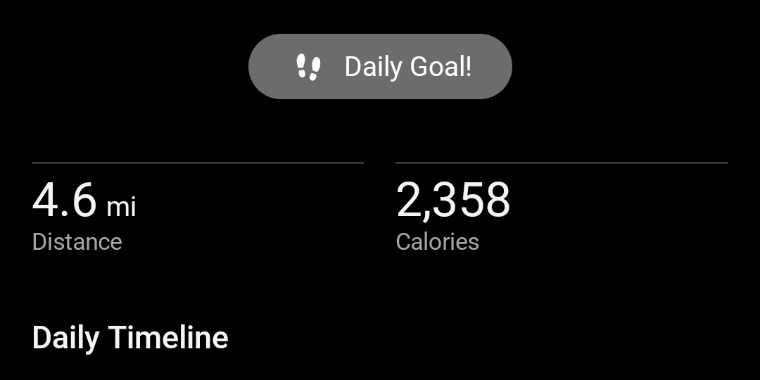Tap the Daily Goal! chip

point(380,66)
